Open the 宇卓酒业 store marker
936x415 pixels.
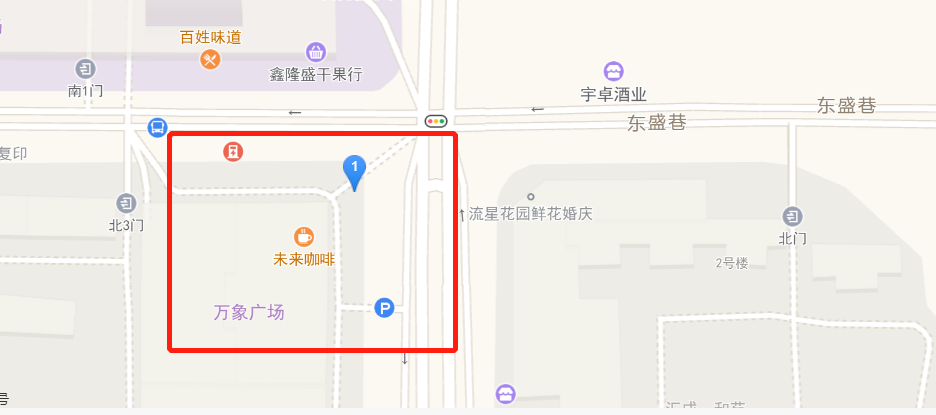click(x=614, y=72)
